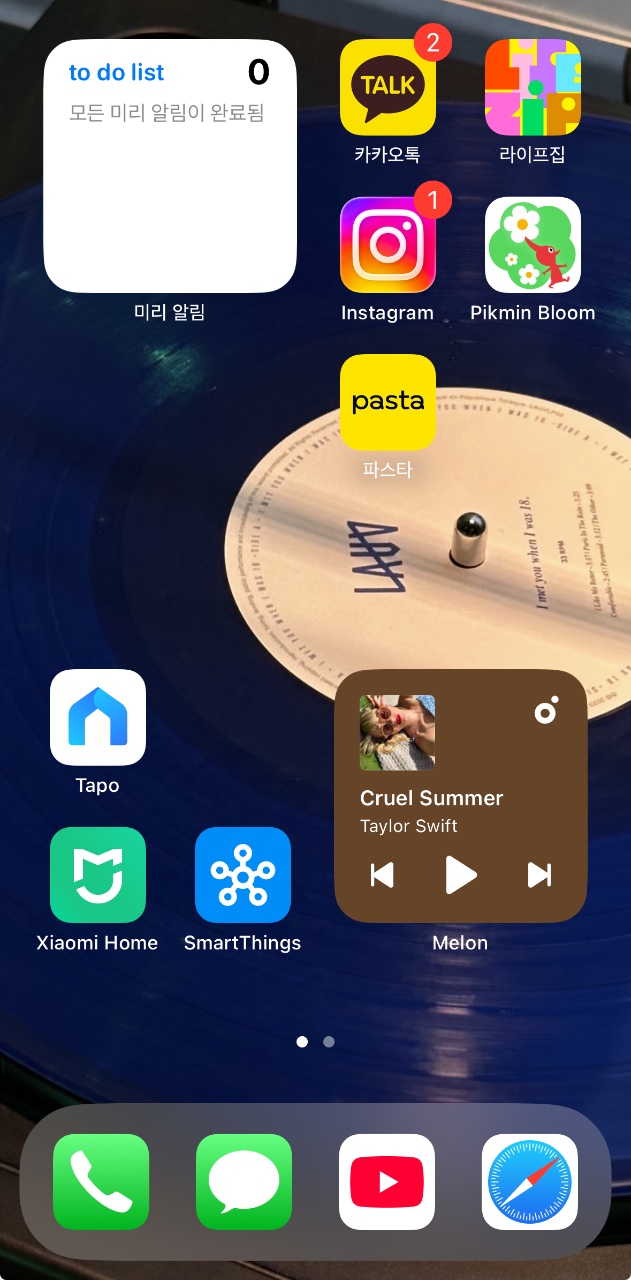The height and width of the screenshot is (1280, 631).
Task: Open Safari browser from the dock
Action: coord(530,1182)
